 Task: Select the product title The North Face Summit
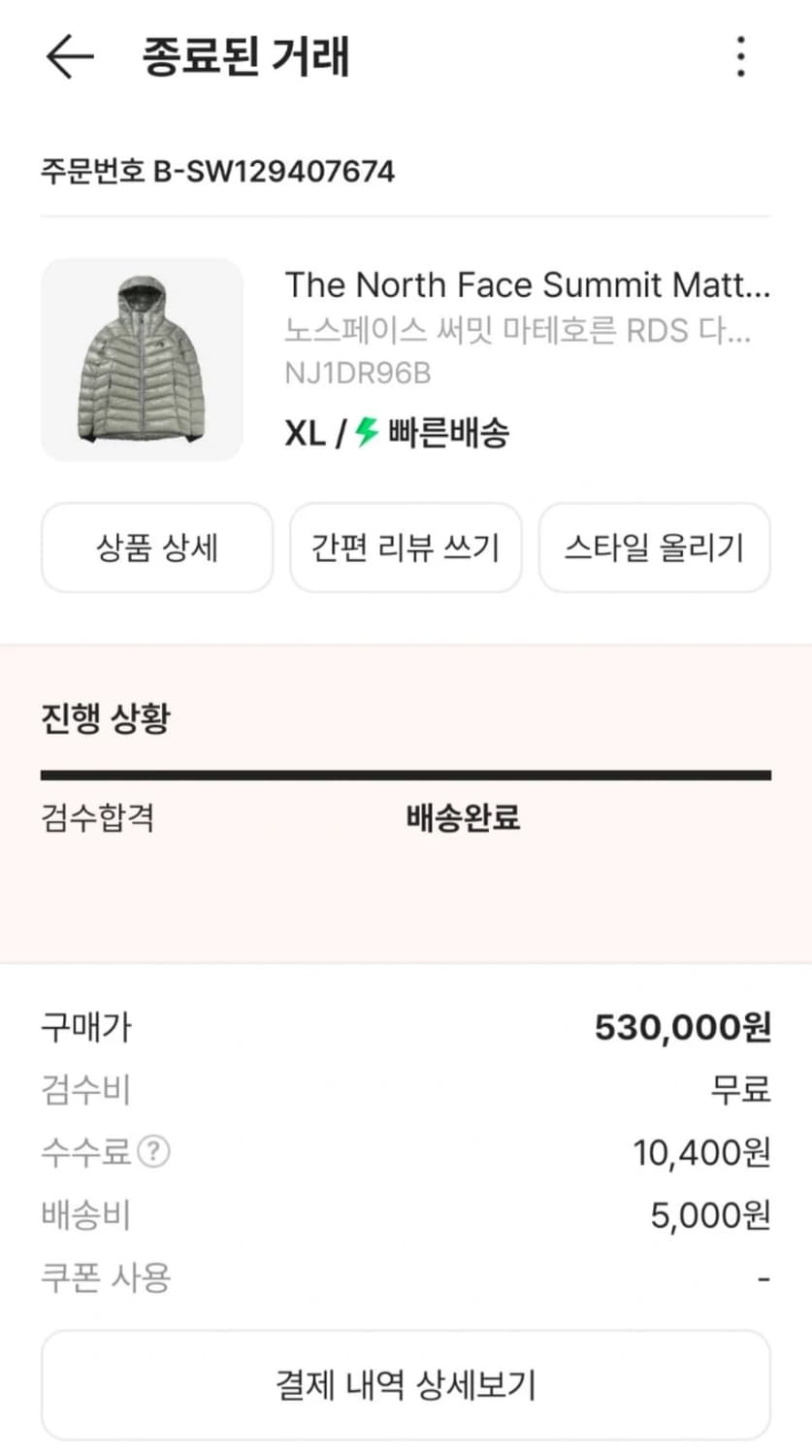coord(528,283)
